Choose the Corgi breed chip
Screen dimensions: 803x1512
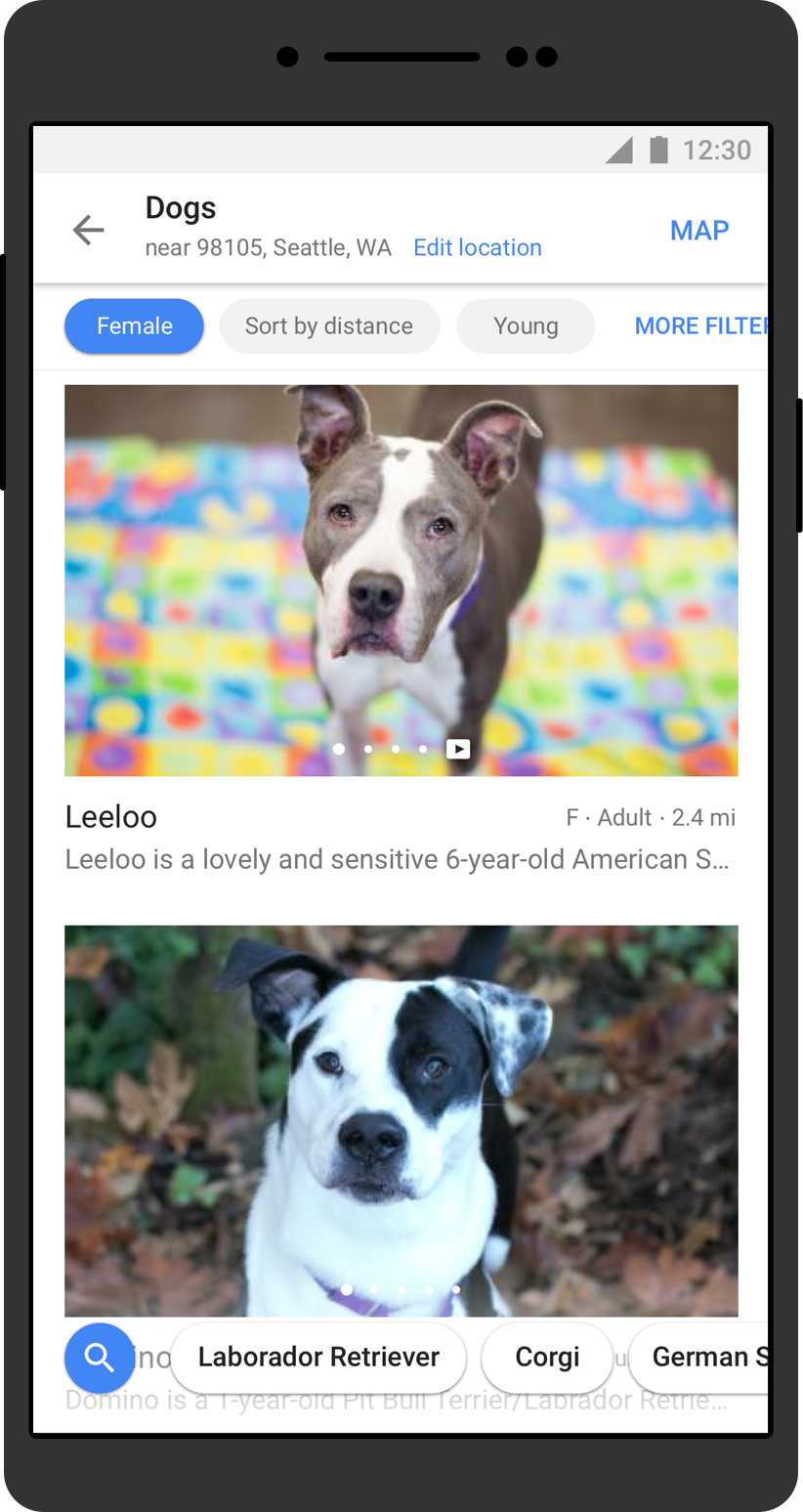(x=547, y=1358)
